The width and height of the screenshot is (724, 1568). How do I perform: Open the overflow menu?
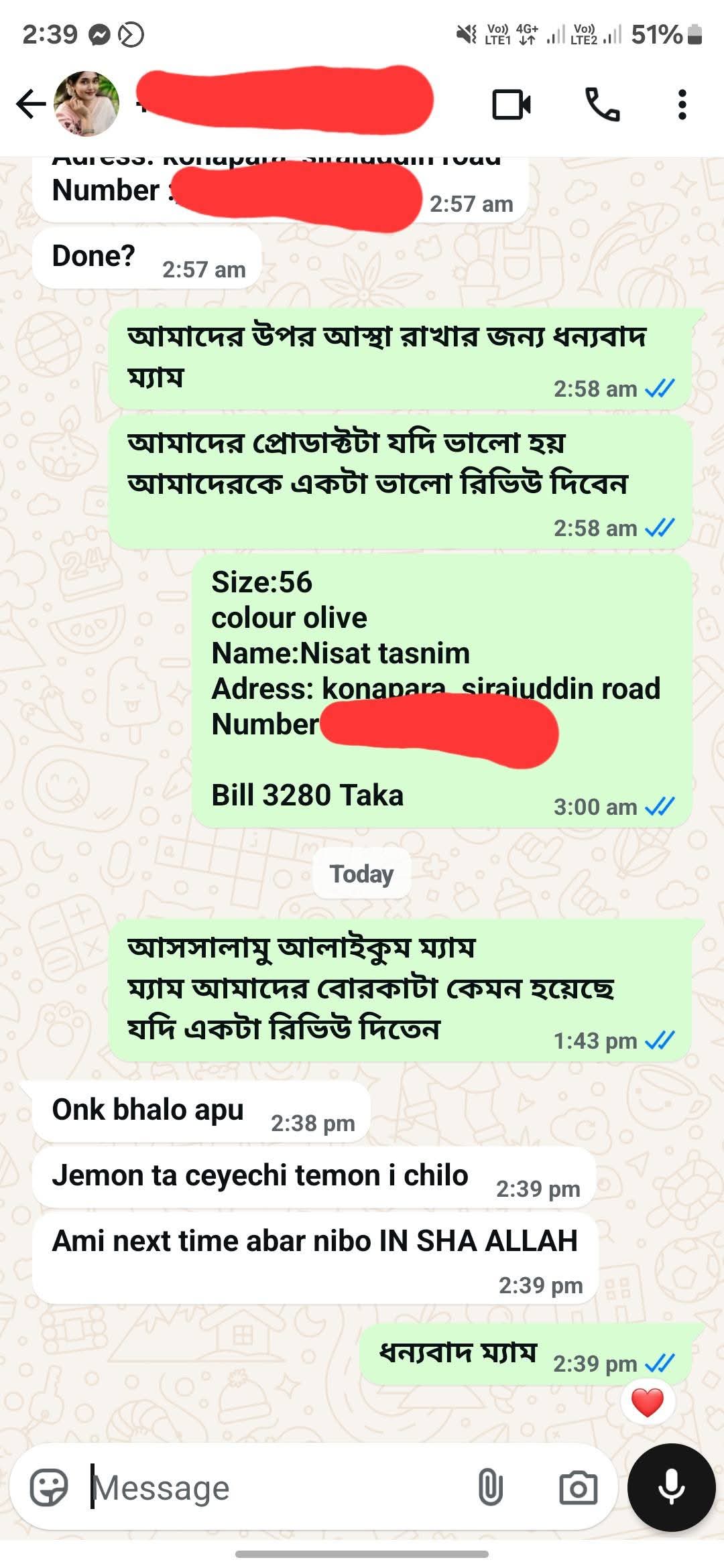click(682, 105)
